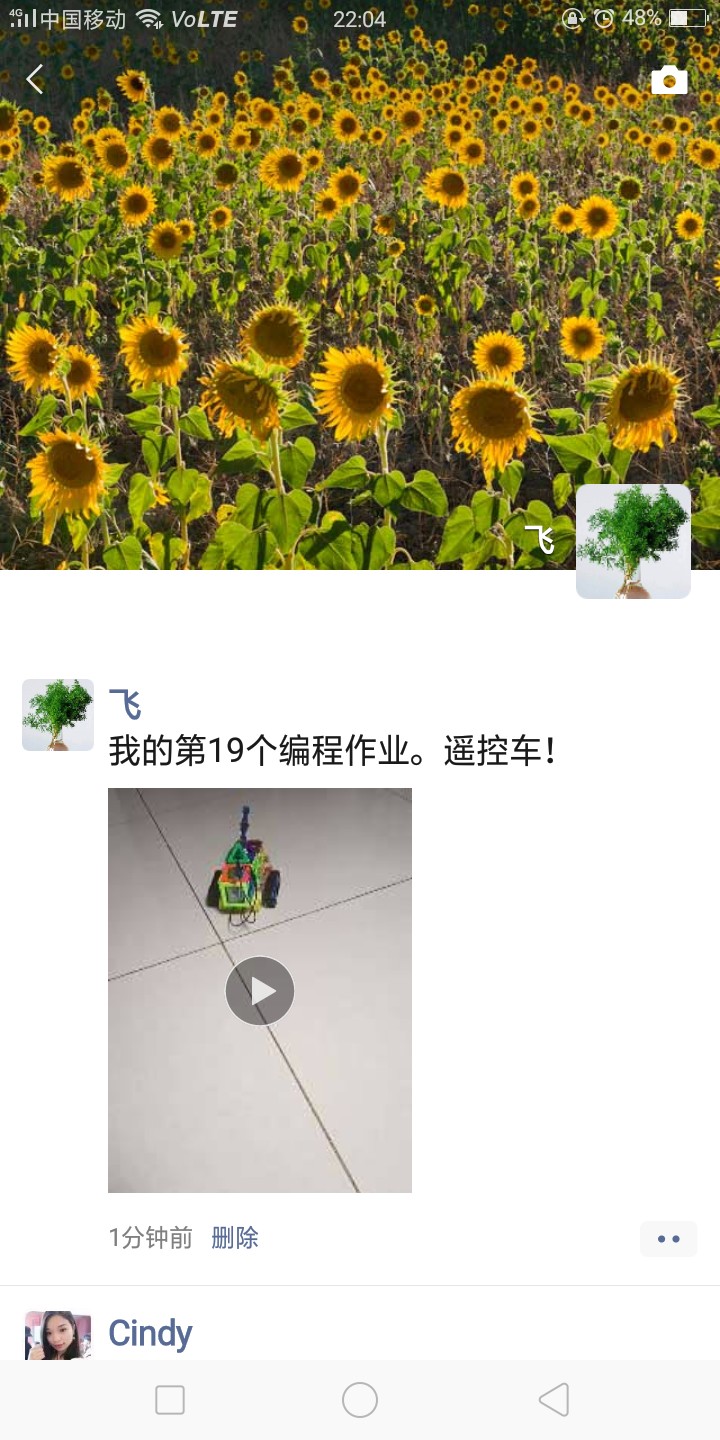
Task: Open the camera to post a moment
Action: pyautogui.click(x=669, y=80)
